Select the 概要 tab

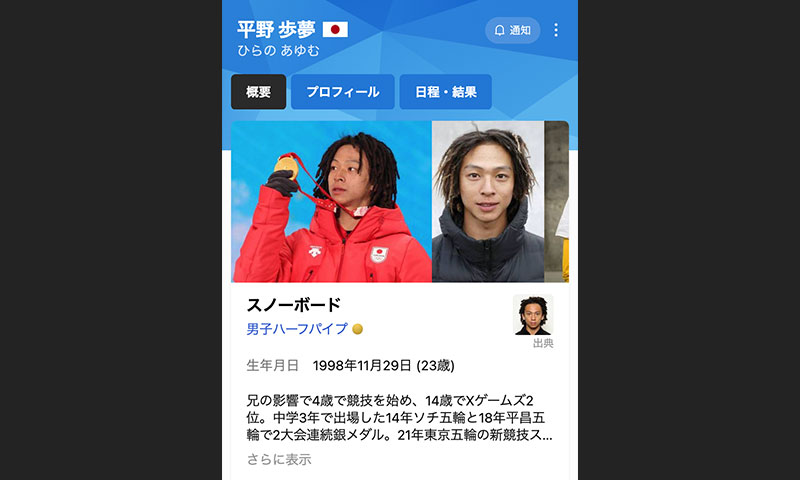pos(258,92)
